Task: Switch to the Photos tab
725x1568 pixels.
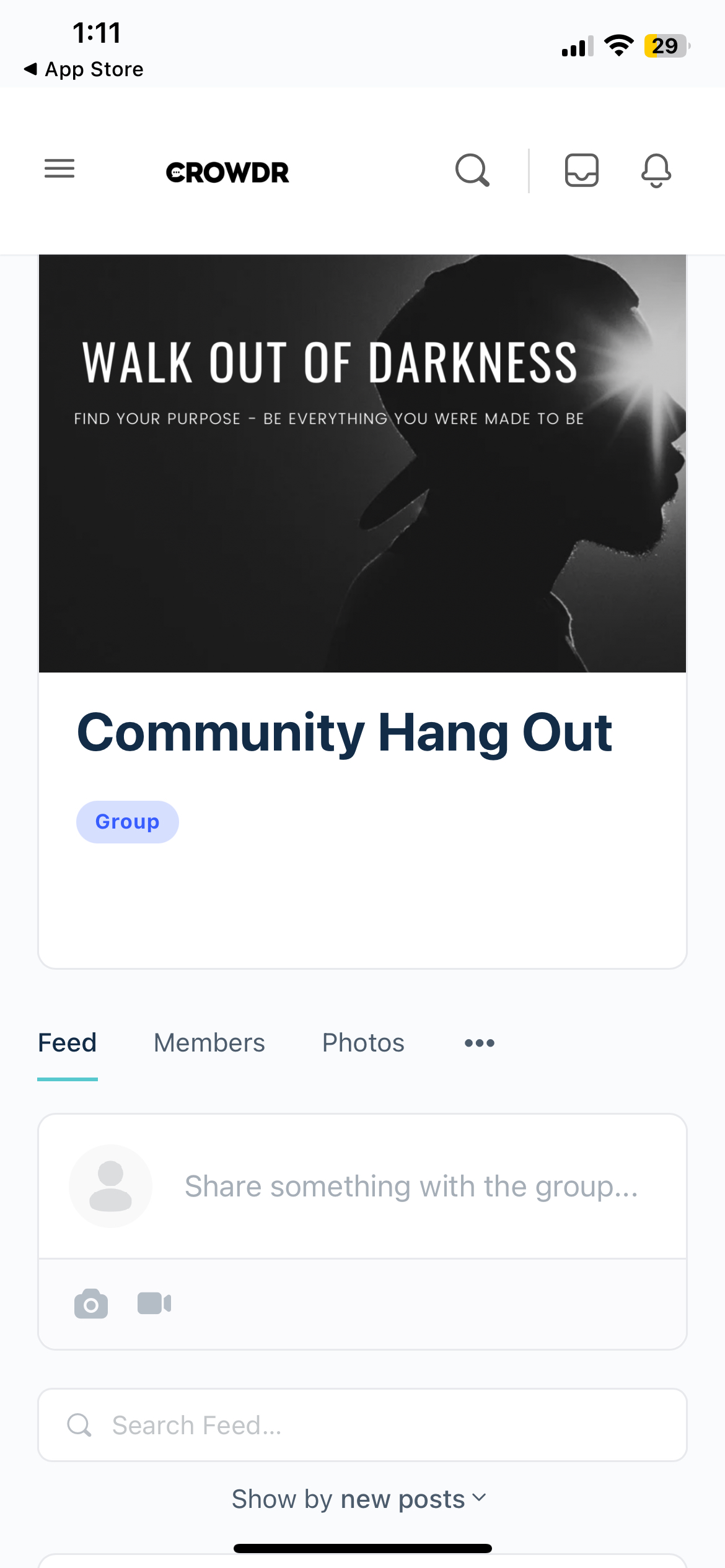Action: [363, 1043]
